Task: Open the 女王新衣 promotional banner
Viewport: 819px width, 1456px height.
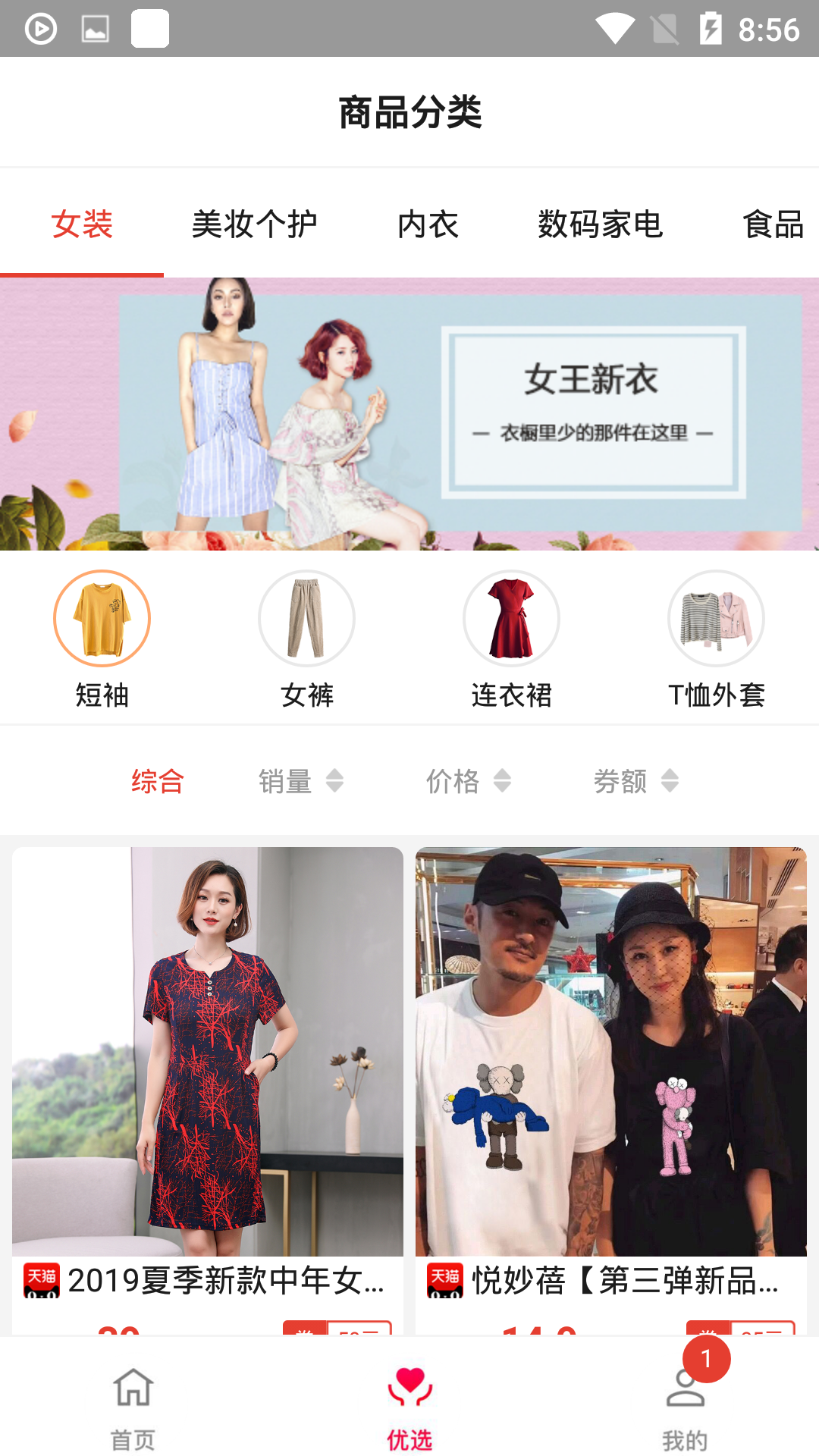Action: 409,414
